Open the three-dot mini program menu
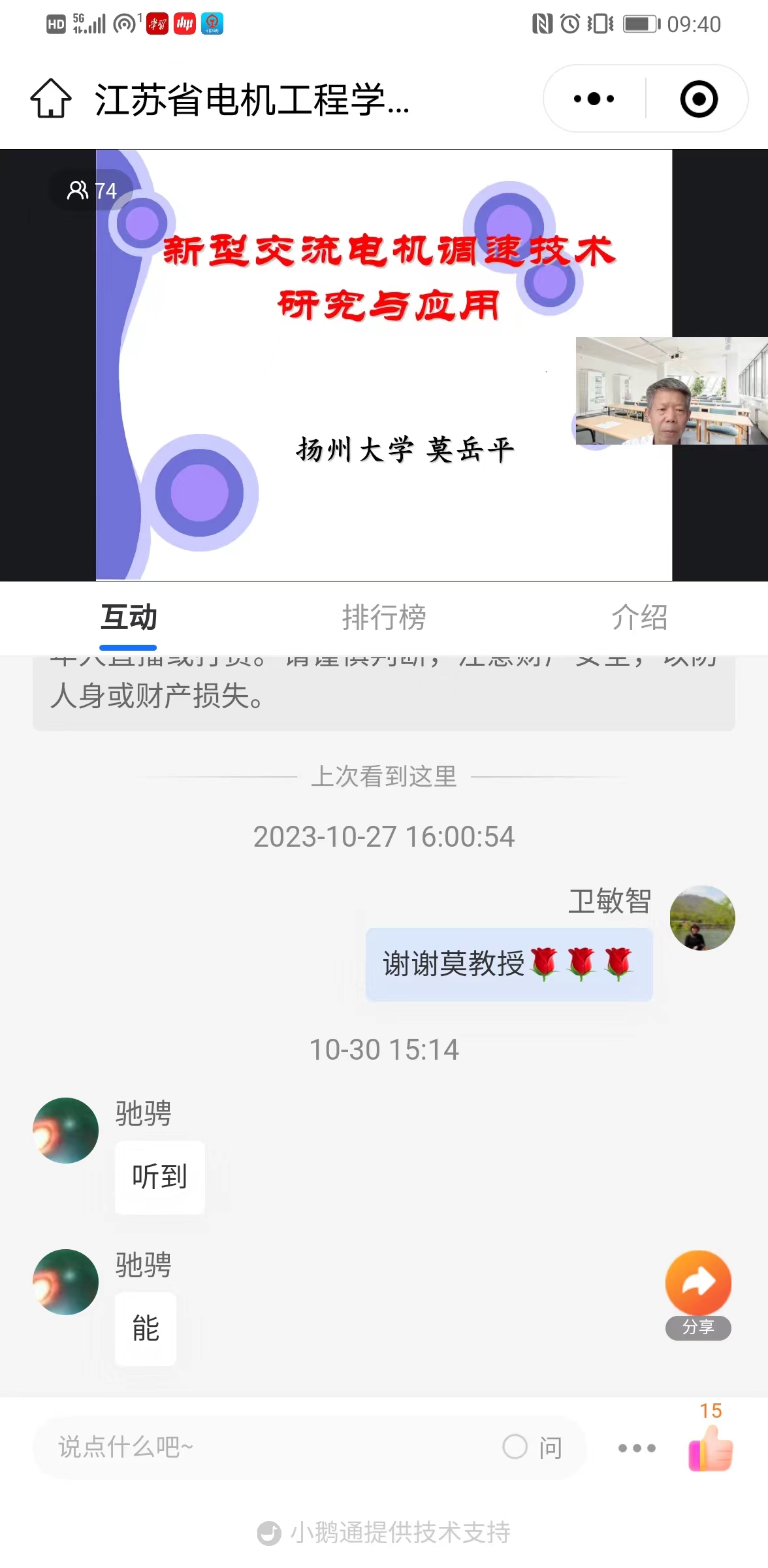The height and width of the screenshot is (1568, 768). coord(594,99)
